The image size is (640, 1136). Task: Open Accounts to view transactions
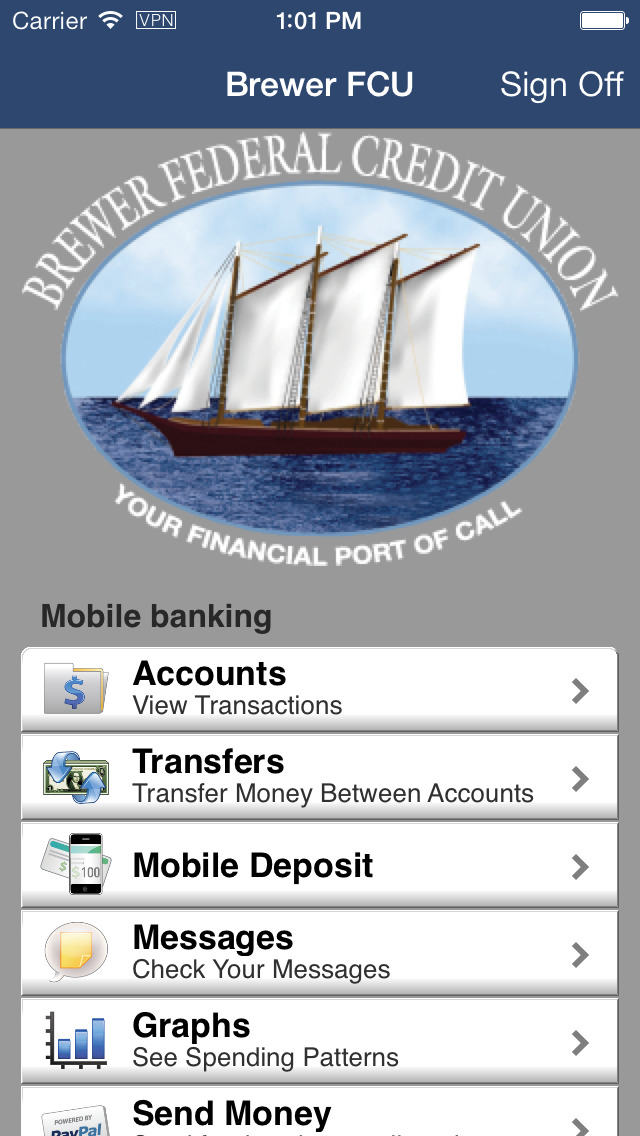click(319, 690)
